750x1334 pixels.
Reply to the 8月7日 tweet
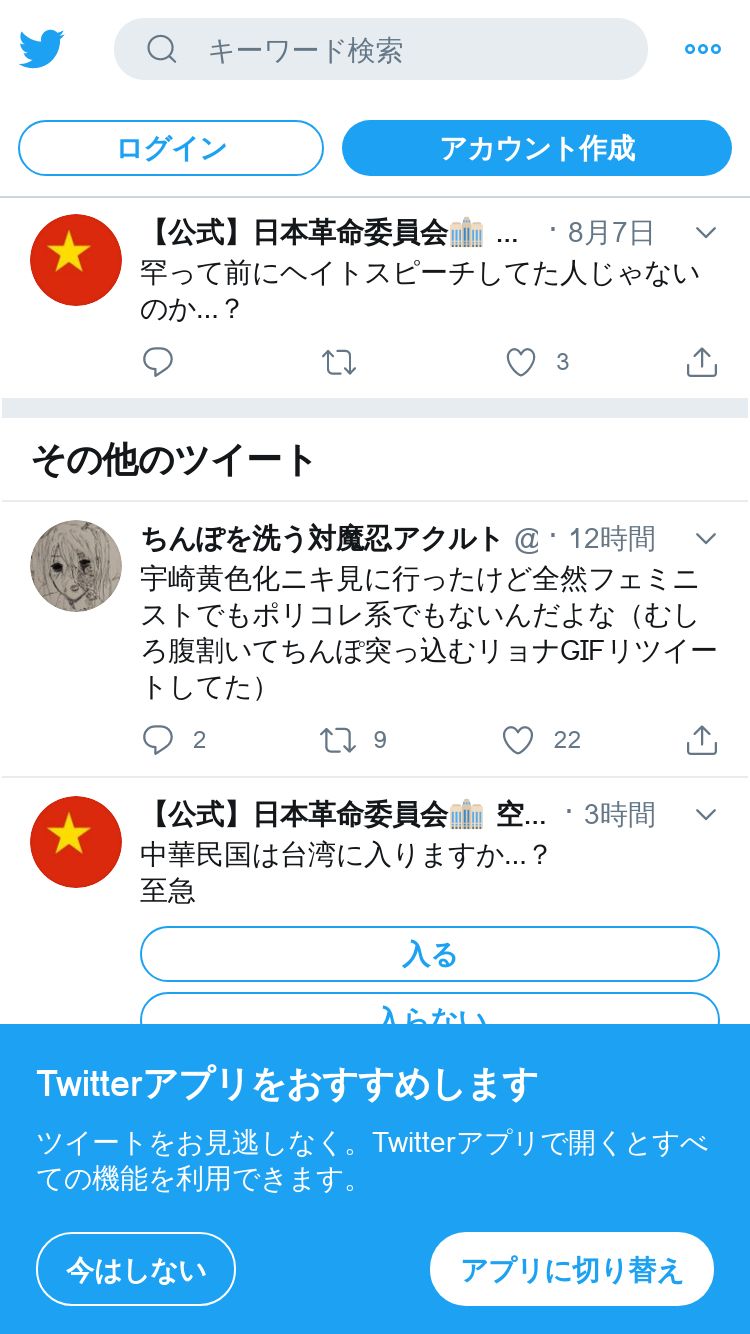[158, 362]
